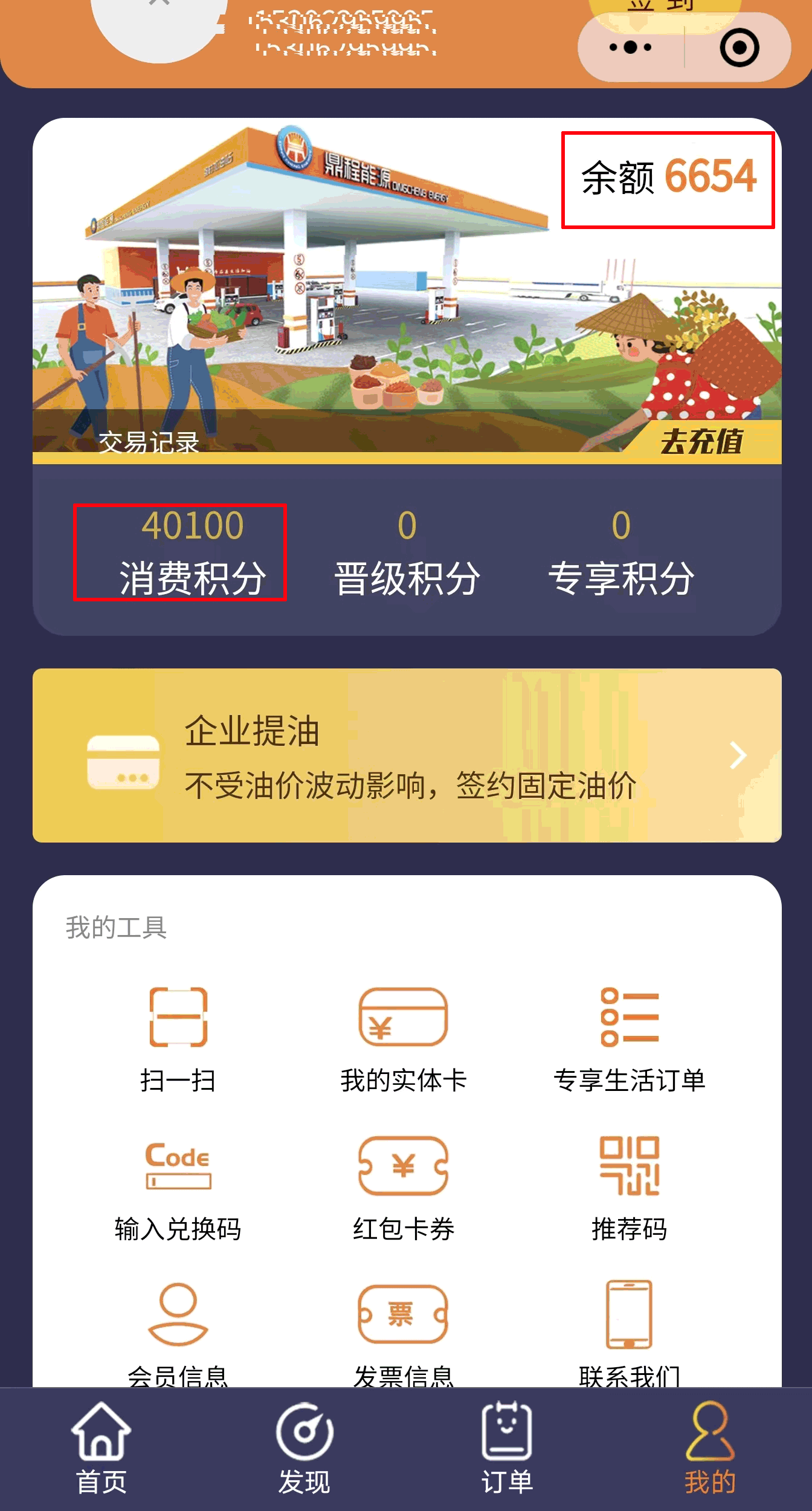Open the 企业提油 banner

click(x=407, y=756)
